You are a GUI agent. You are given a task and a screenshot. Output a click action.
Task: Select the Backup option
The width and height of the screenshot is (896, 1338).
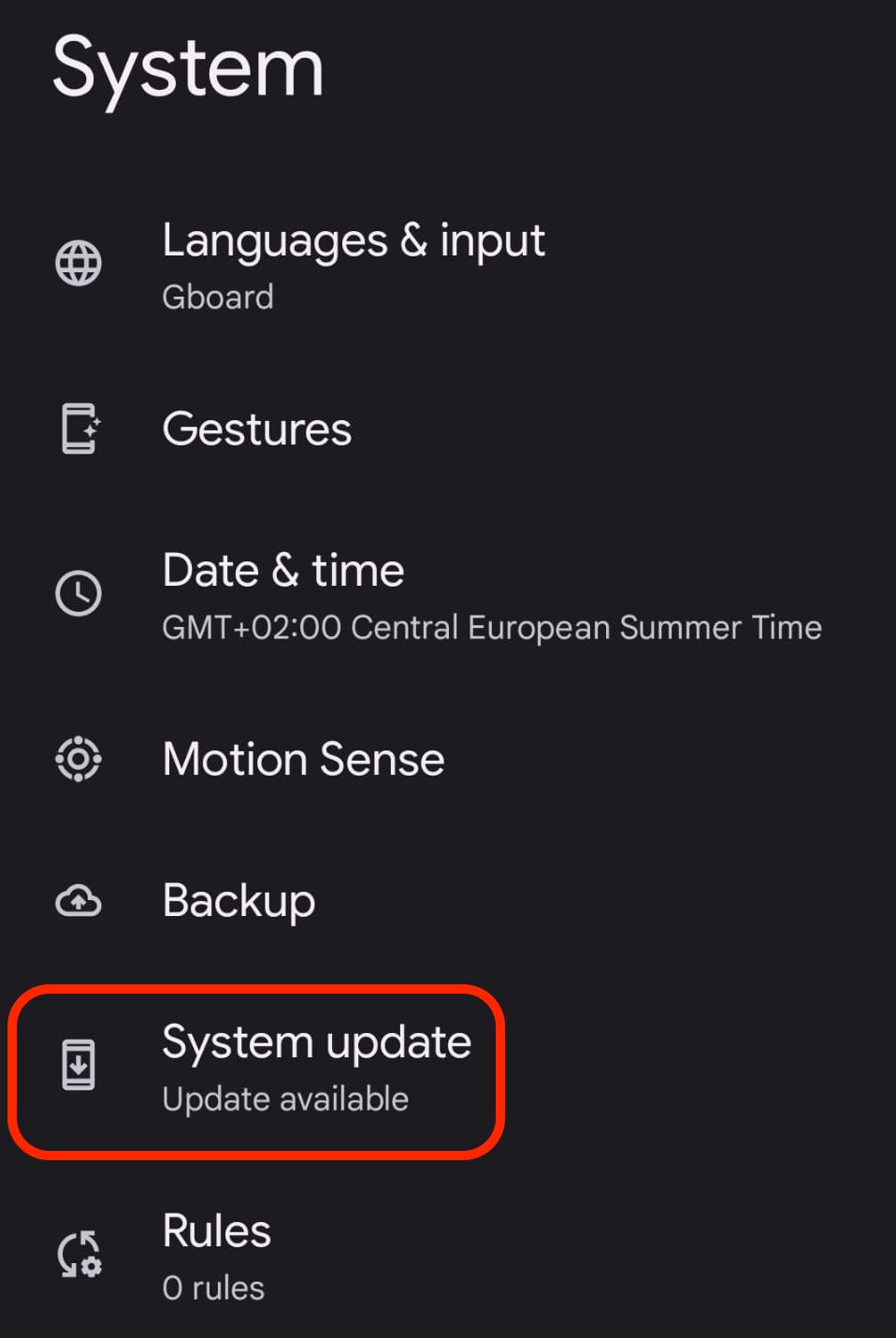(238, 901)
